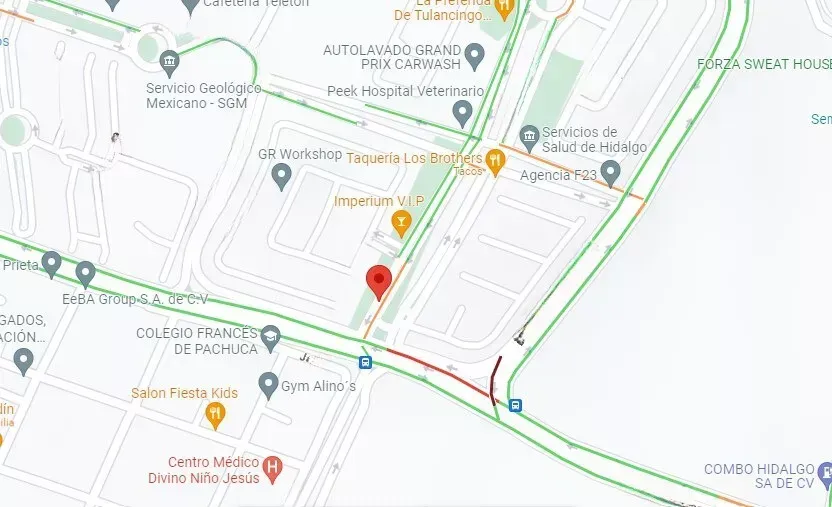
Task: Select Colegio Francés de Pachuca school pin
Action: click(271, 338)
